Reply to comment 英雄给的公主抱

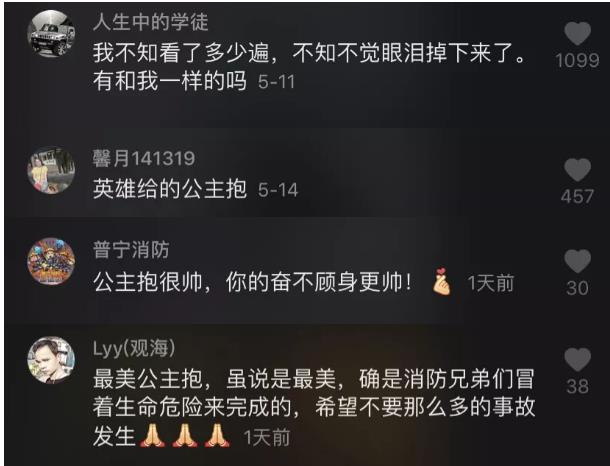click(x=169, y=190)
